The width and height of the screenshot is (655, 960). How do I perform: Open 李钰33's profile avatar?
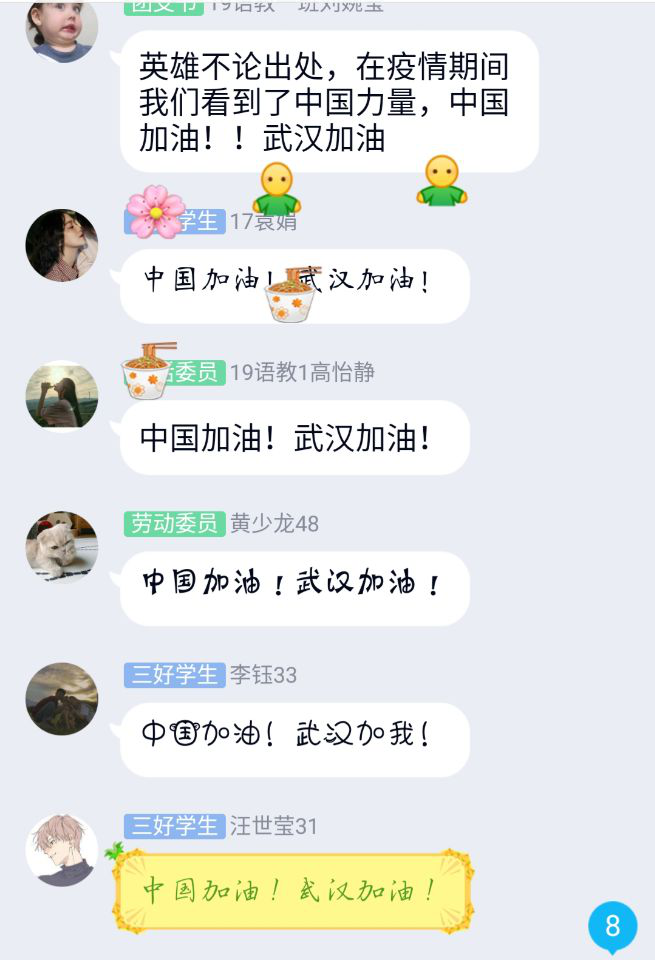pyautogui.click(x=62, y=699)
